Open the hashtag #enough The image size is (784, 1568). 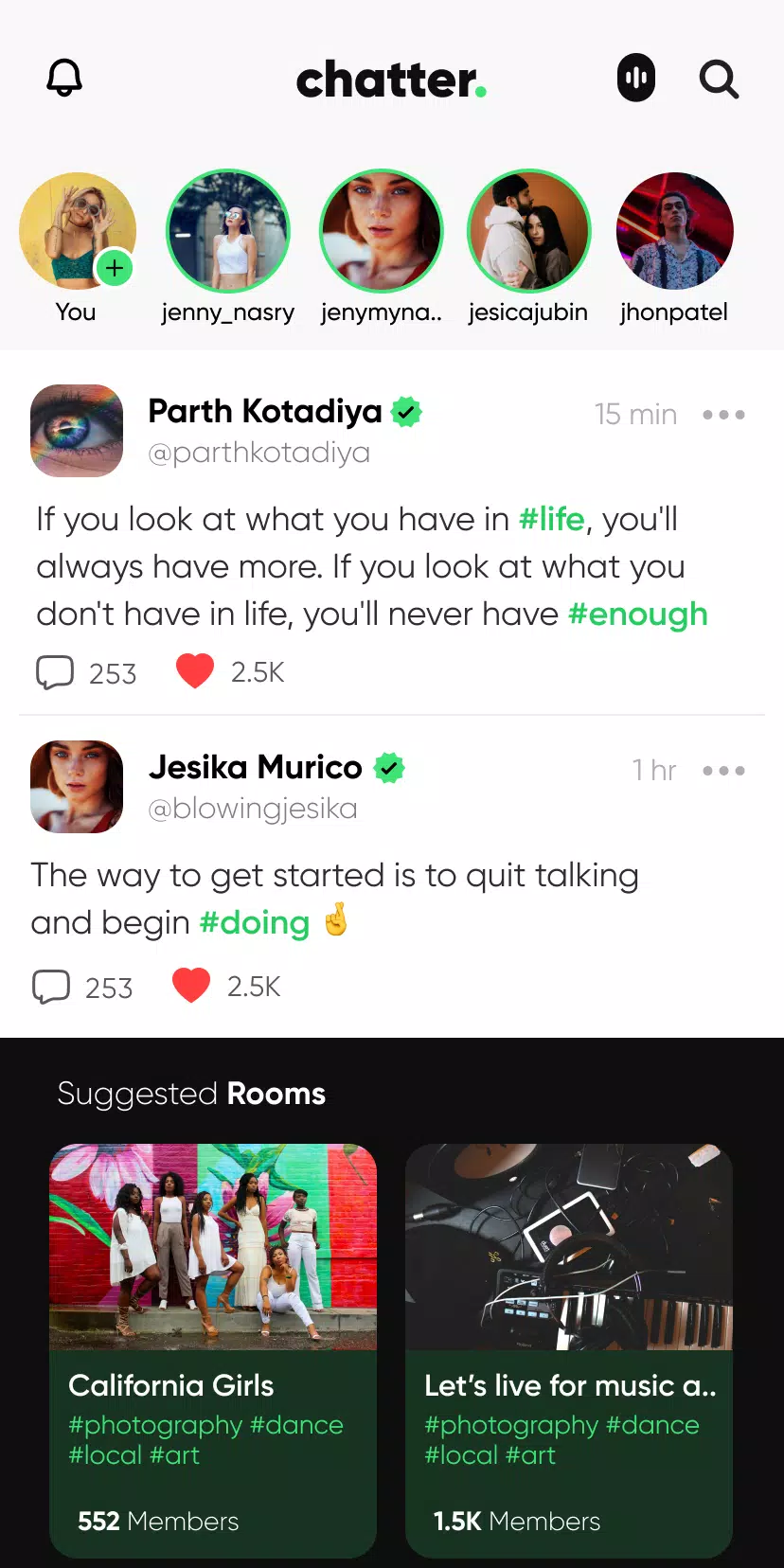coord(637,614)
